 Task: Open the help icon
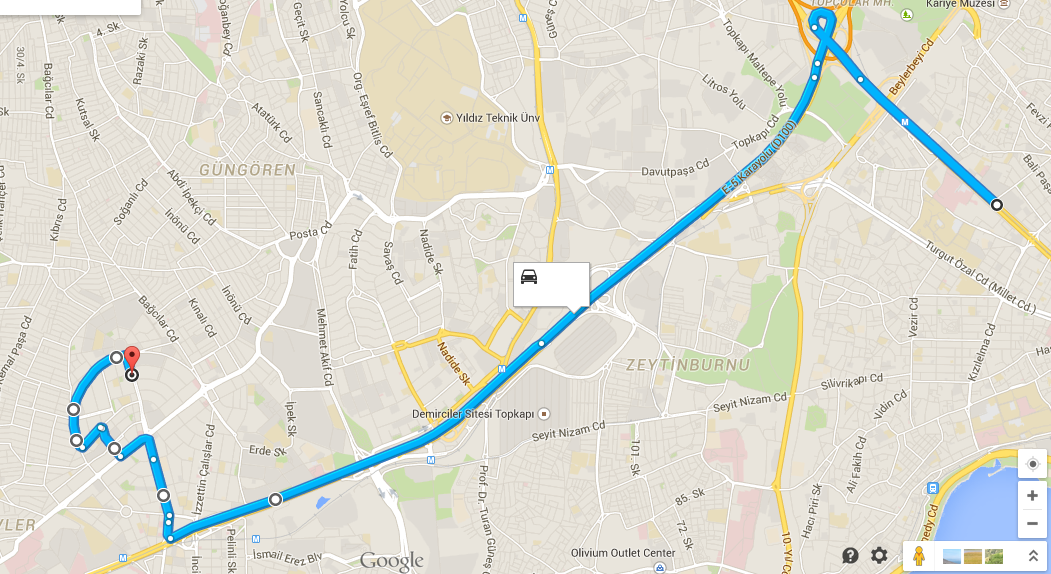click(850, 555)
